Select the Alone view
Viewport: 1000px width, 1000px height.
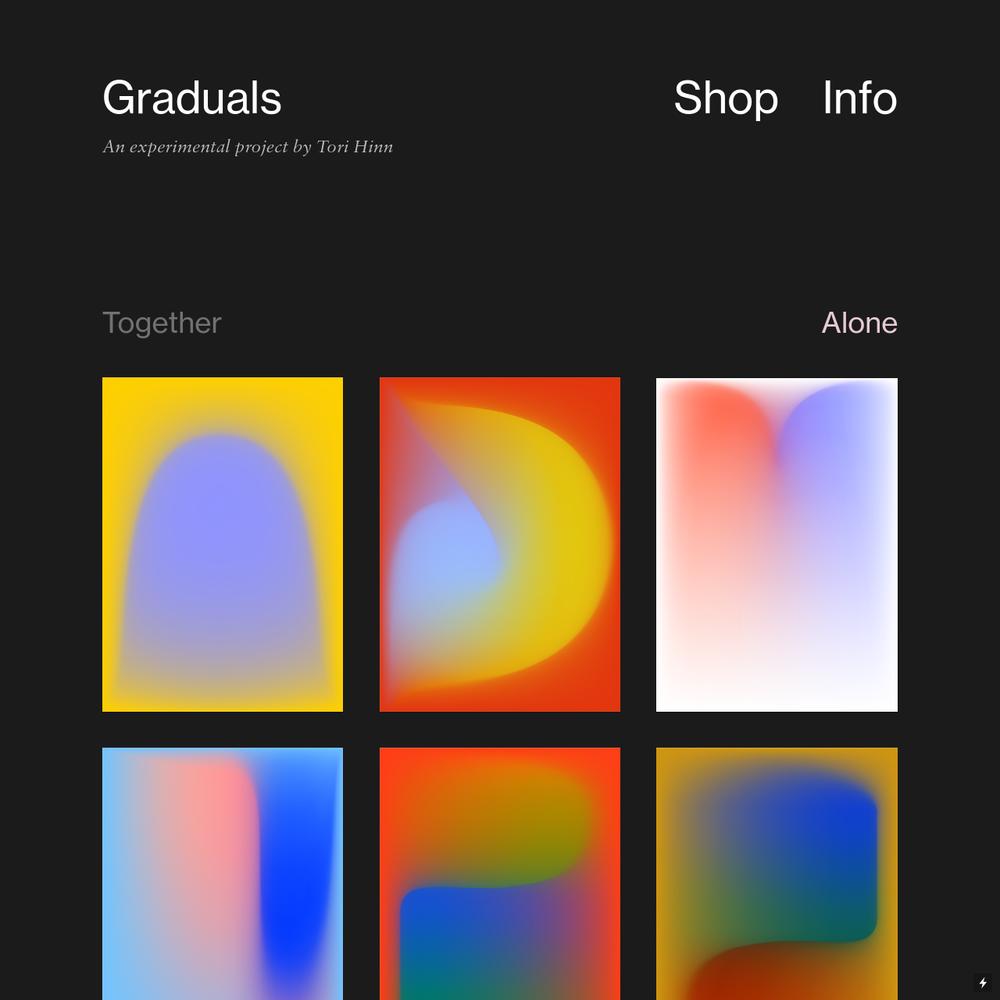pos(859,323)
